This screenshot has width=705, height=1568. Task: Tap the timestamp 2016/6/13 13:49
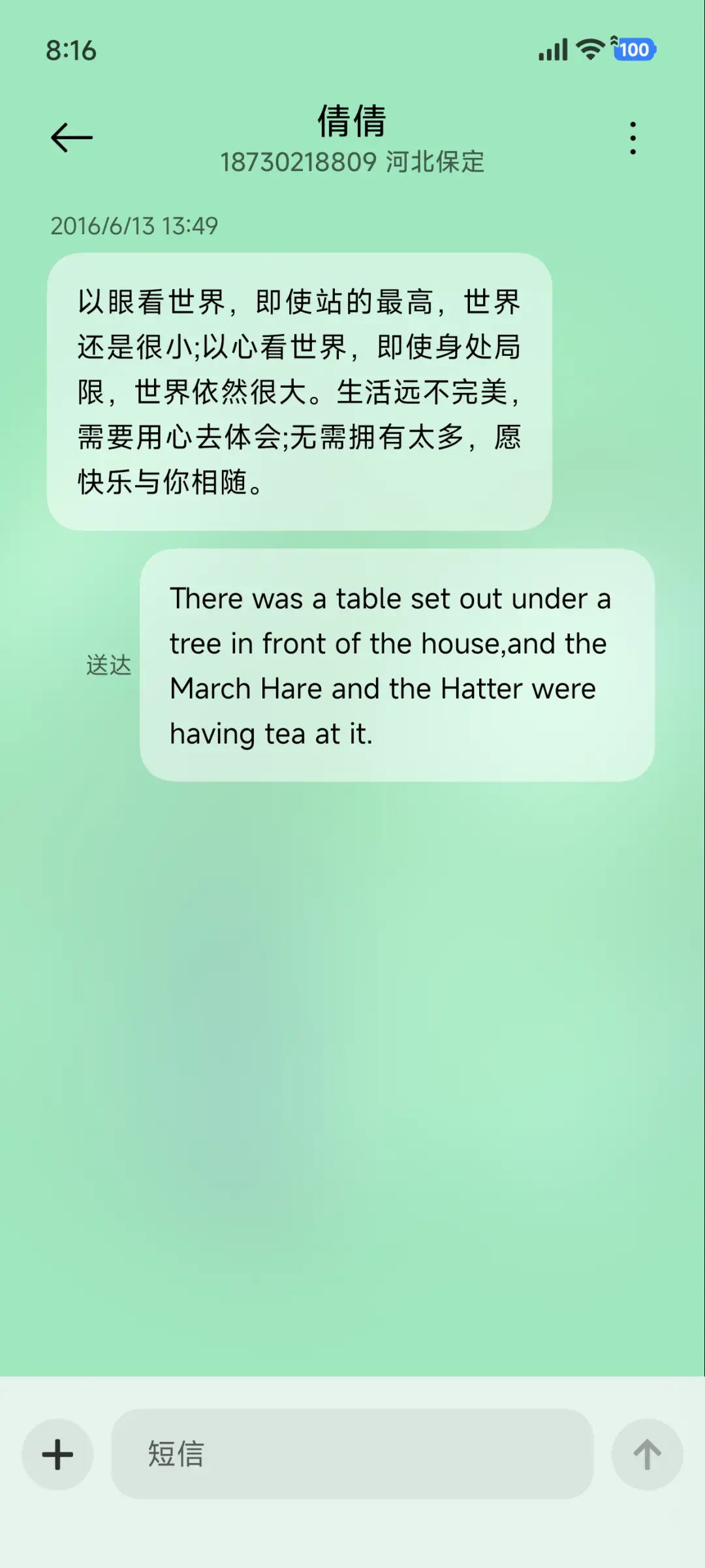(135, 227)
